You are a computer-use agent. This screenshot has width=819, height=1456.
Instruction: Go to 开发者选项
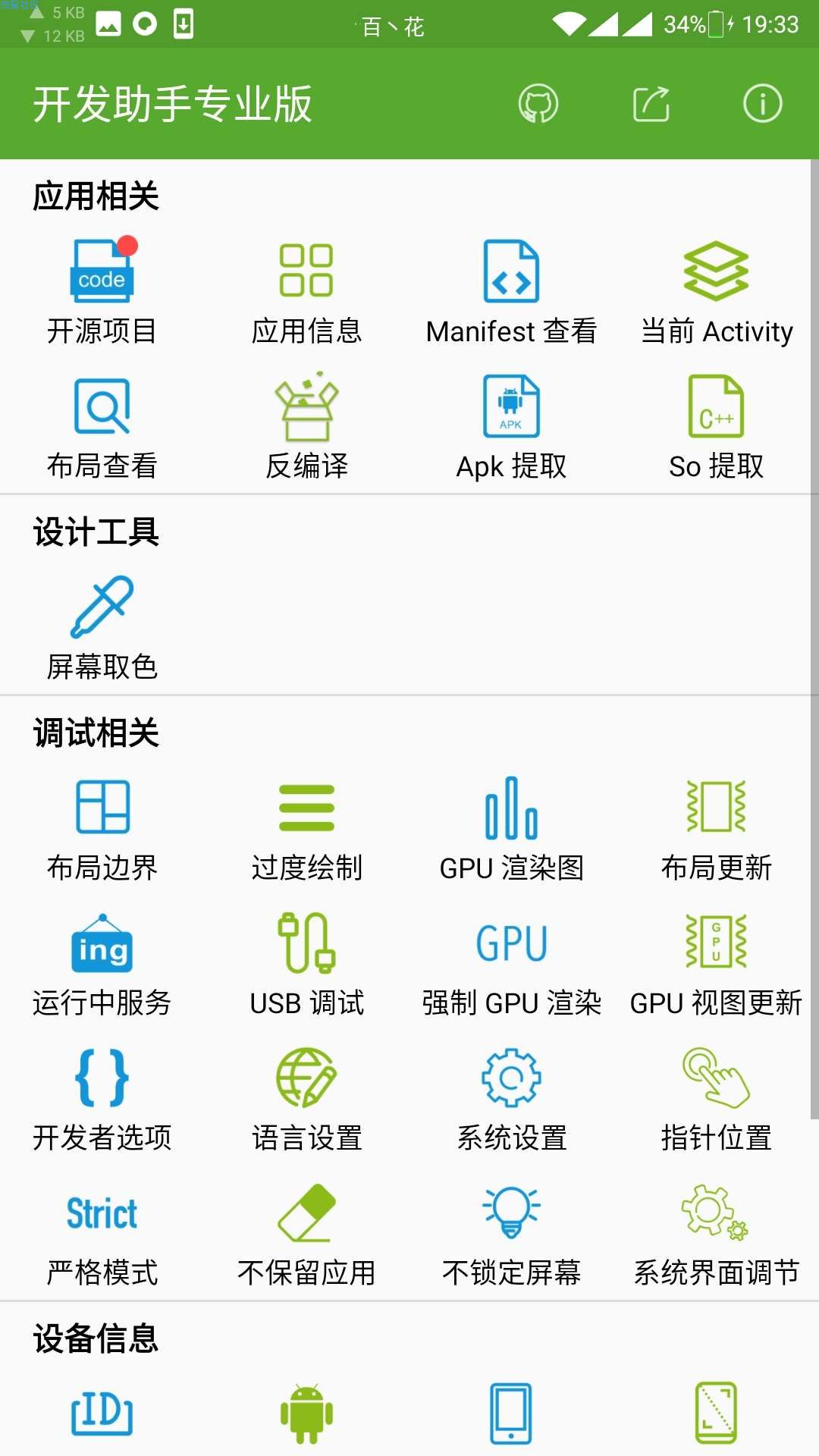pyautogui.click(x=102, y=1099)
